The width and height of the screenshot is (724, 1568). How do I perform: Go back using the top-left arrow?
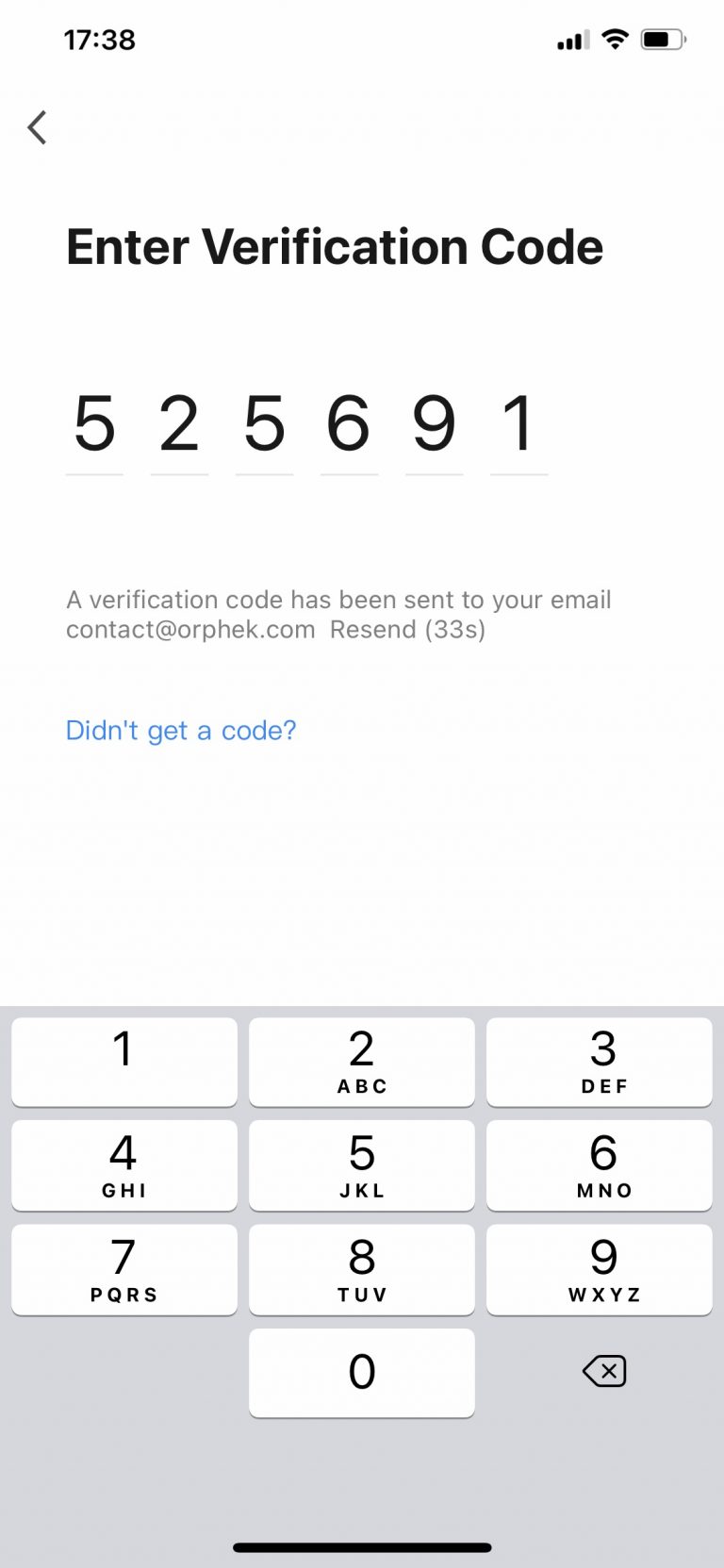(x=38, y=127)
